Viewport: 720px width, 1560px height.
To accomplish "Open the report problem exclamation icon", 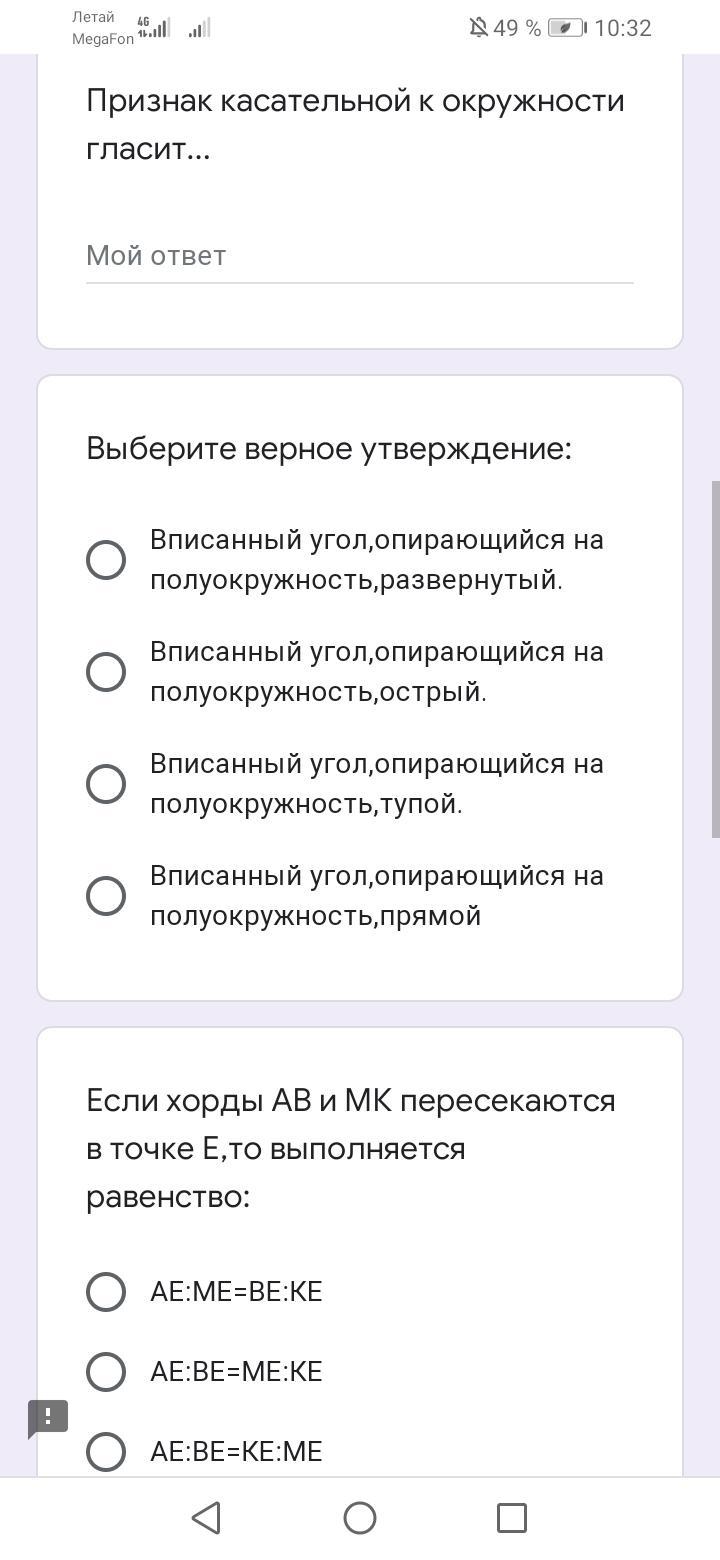I will pos(47,1418).
